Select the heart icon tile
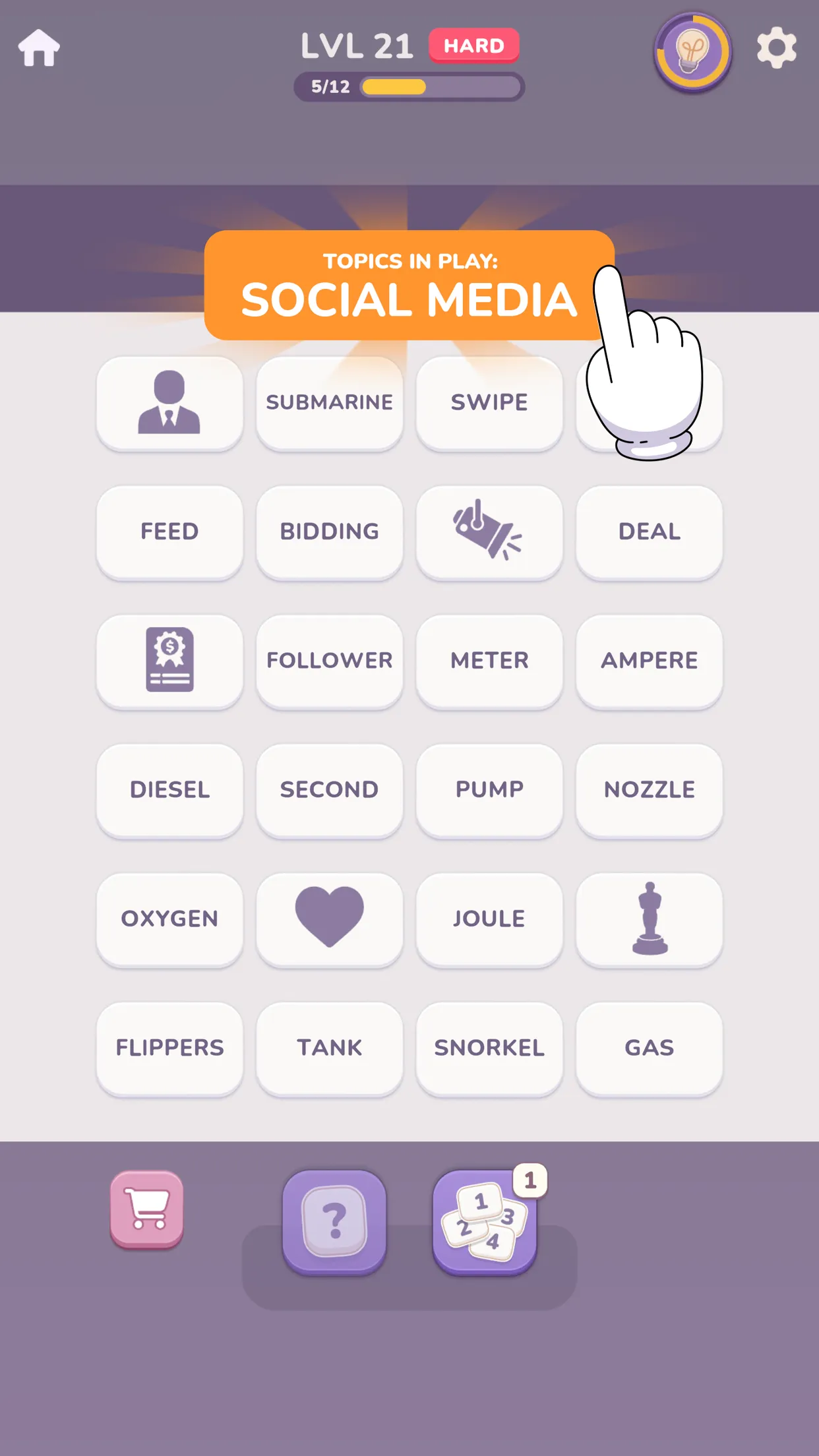The image size is (819, 1456). pyautogui.click(x=329, y=919)
